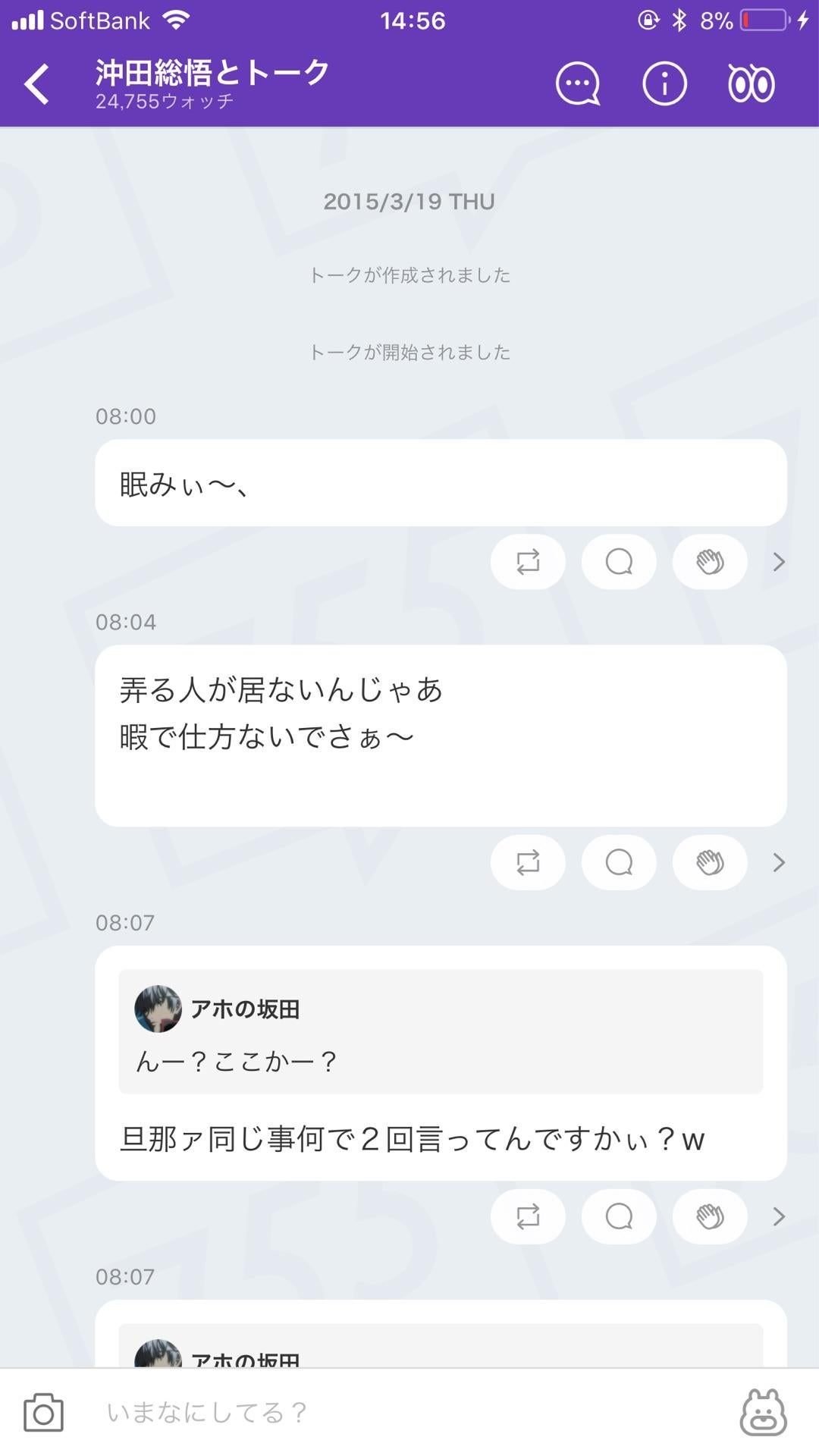
Task: Toggle clap on the "眠みぃ〜、" message
Action: pos(708,562)
